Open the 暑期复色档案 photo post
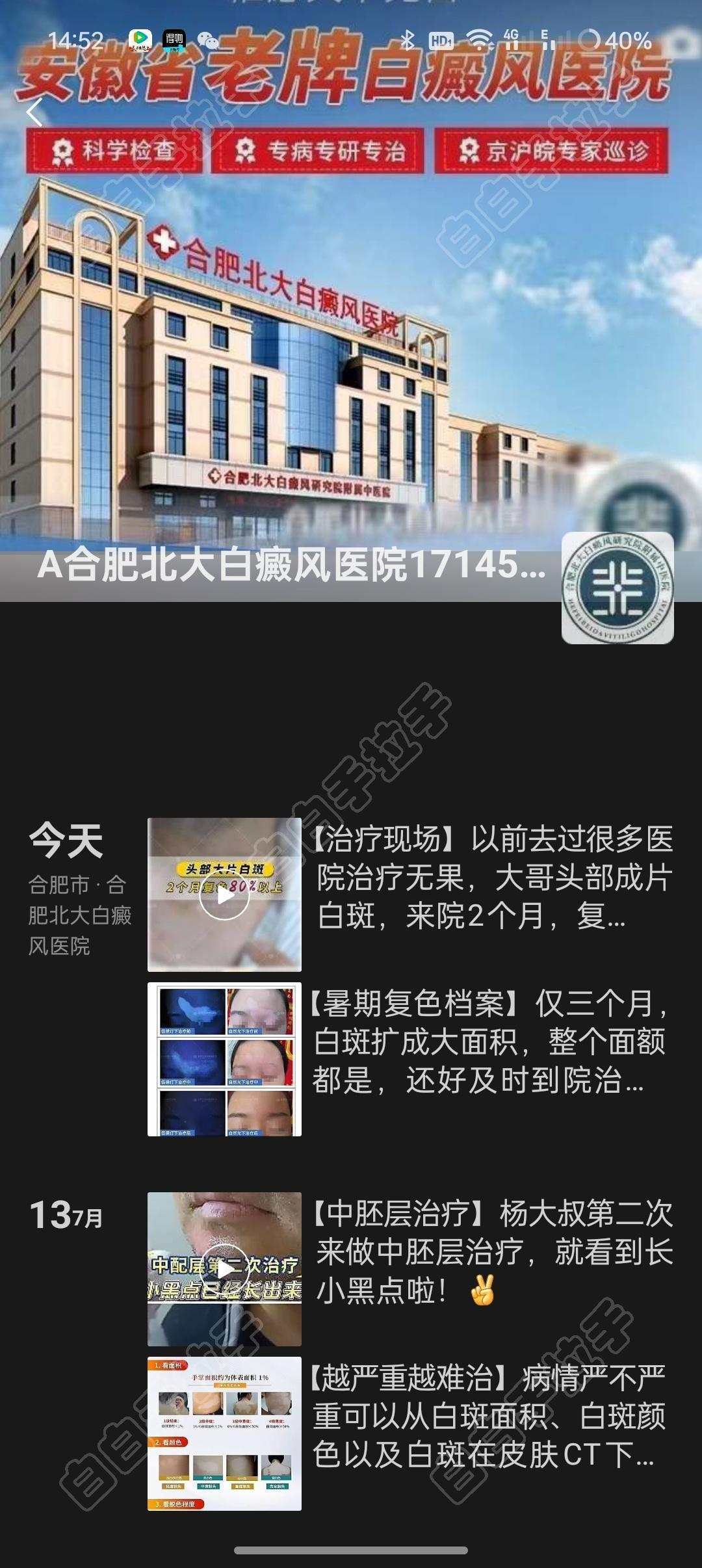This screenshot has height=1568, width=702. click(224, 1060)
